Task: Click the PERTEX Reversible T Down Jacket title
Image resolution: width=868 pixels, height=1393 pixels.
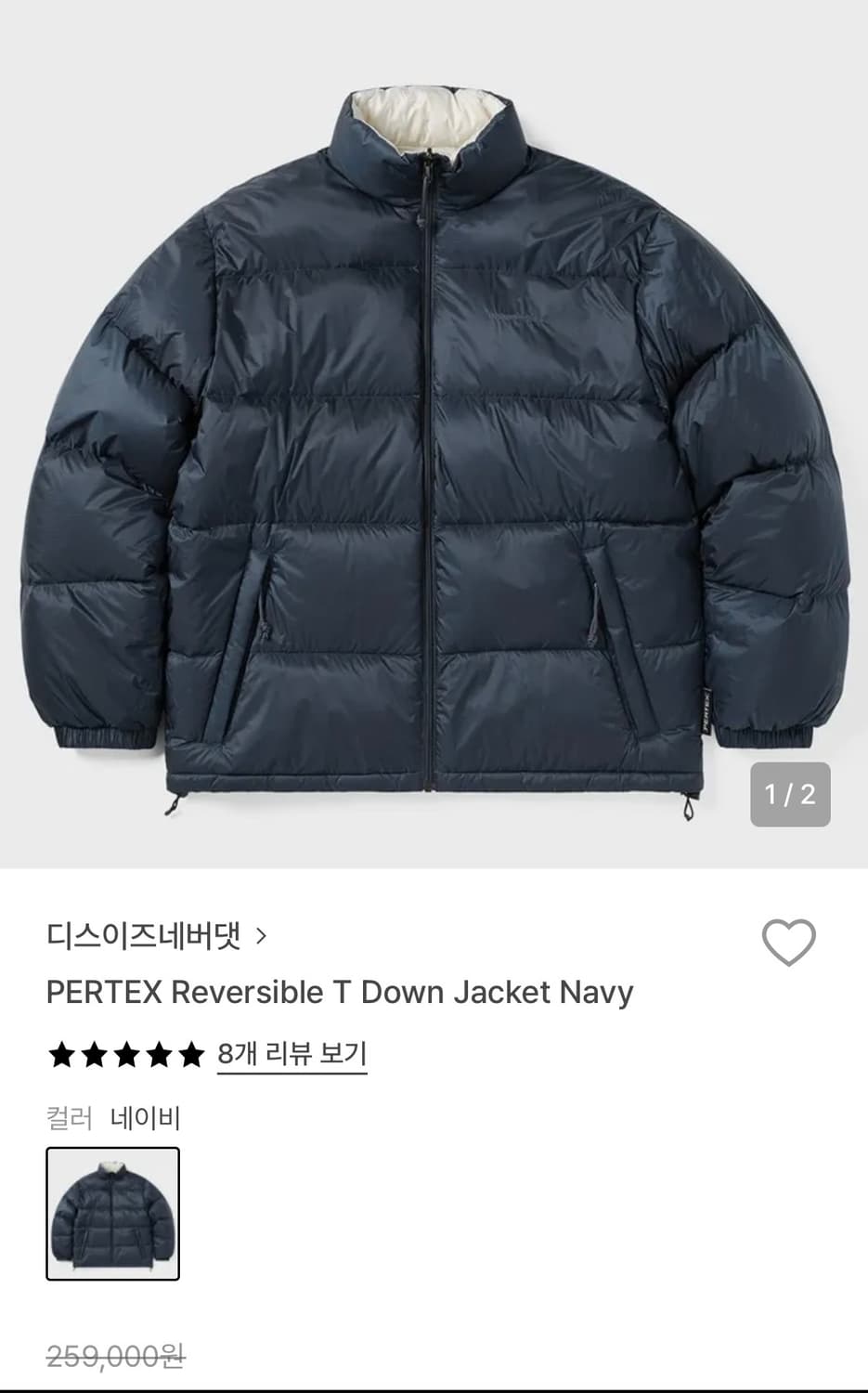Action: tap(340, 992)
